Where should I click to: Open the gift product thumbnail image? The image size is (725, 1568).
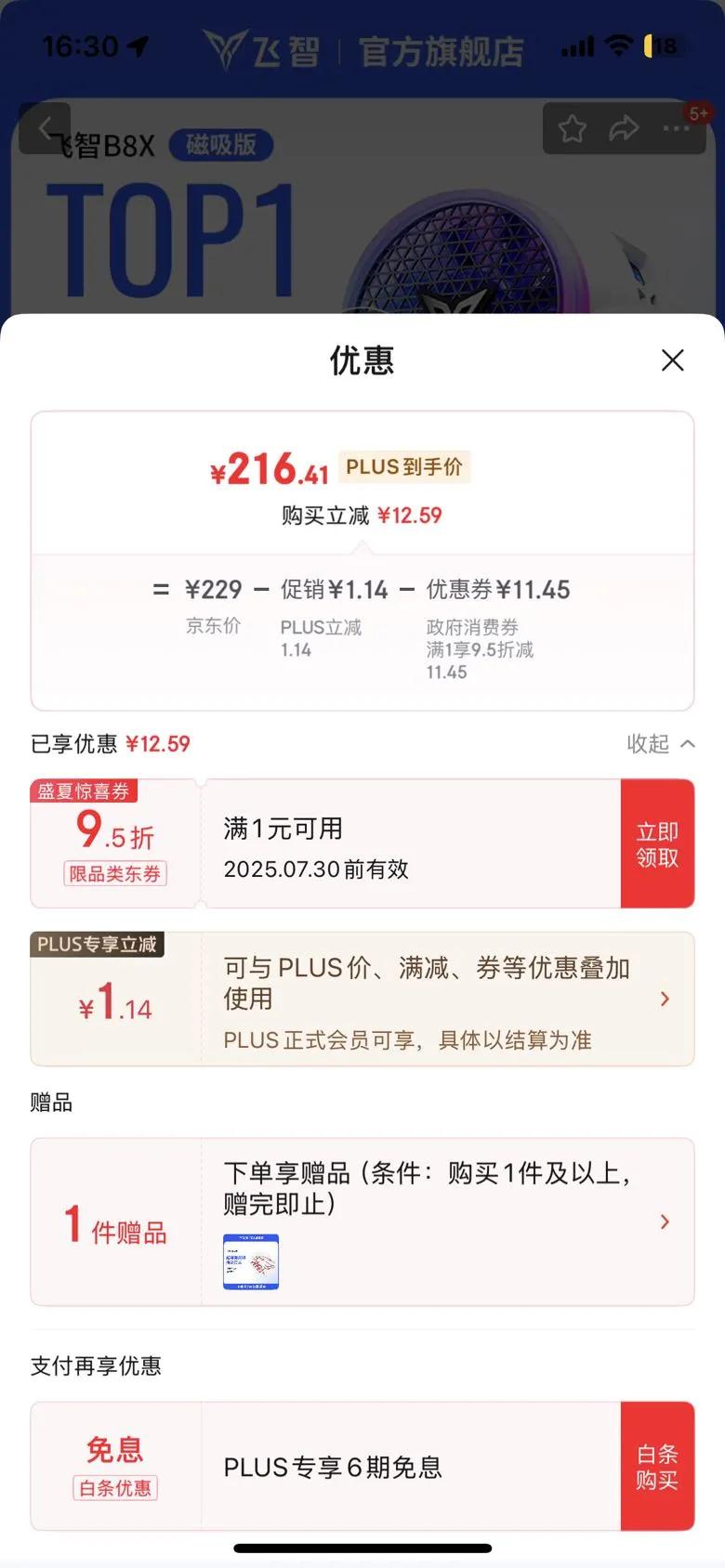click(x=251, y=1261)
